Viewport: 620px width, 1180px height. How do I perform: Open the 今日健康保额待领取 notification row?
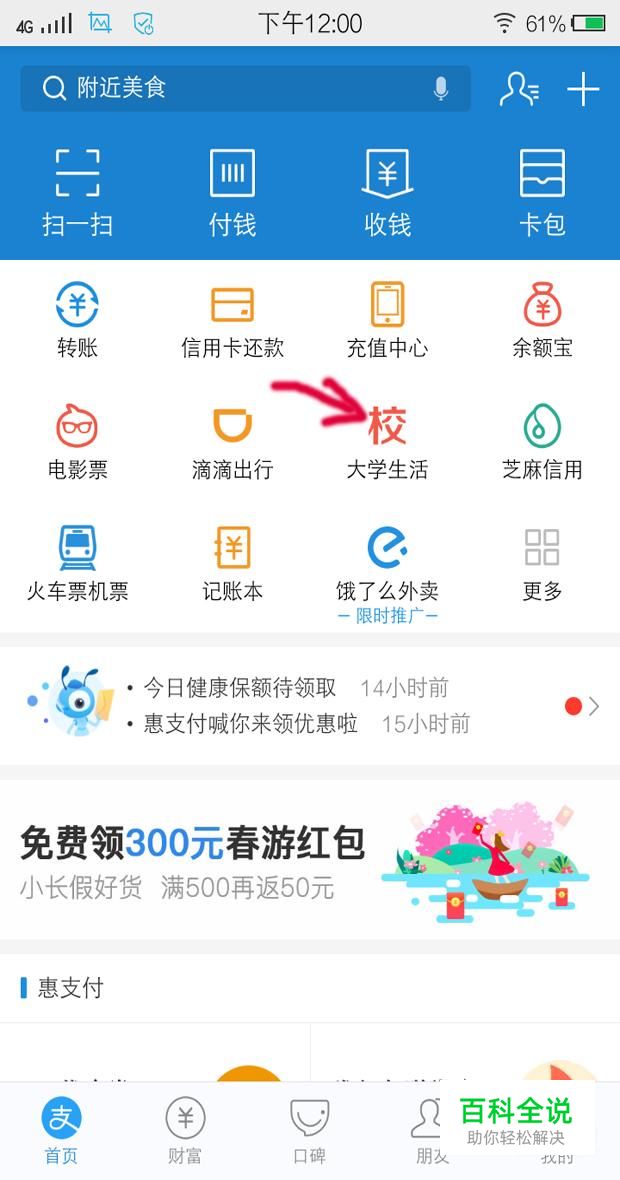[x=240, y=688]
